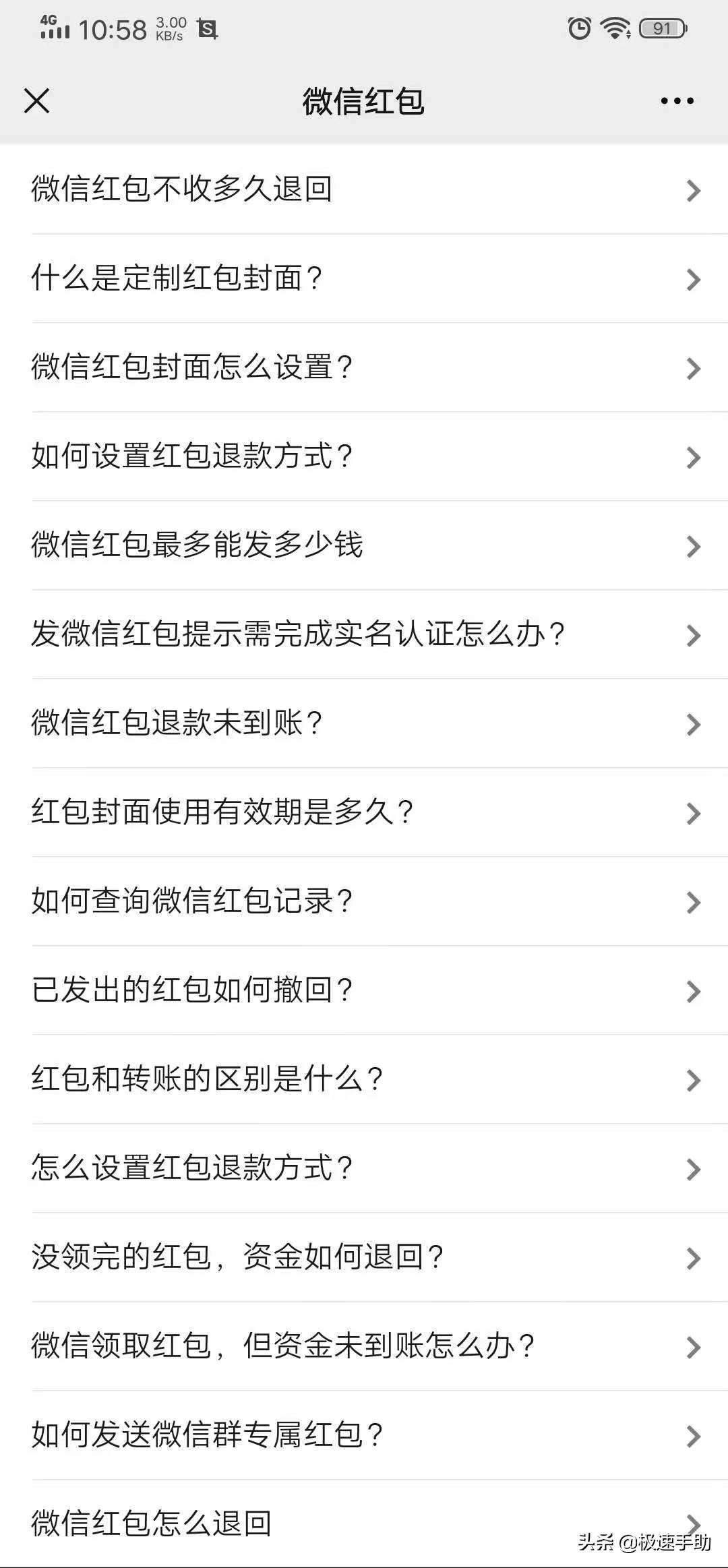Viewport: 728px width, 1568px height.
Task: Expand 红包和转账的区别是什么 via its chevron
Action: pos(693,1080)
